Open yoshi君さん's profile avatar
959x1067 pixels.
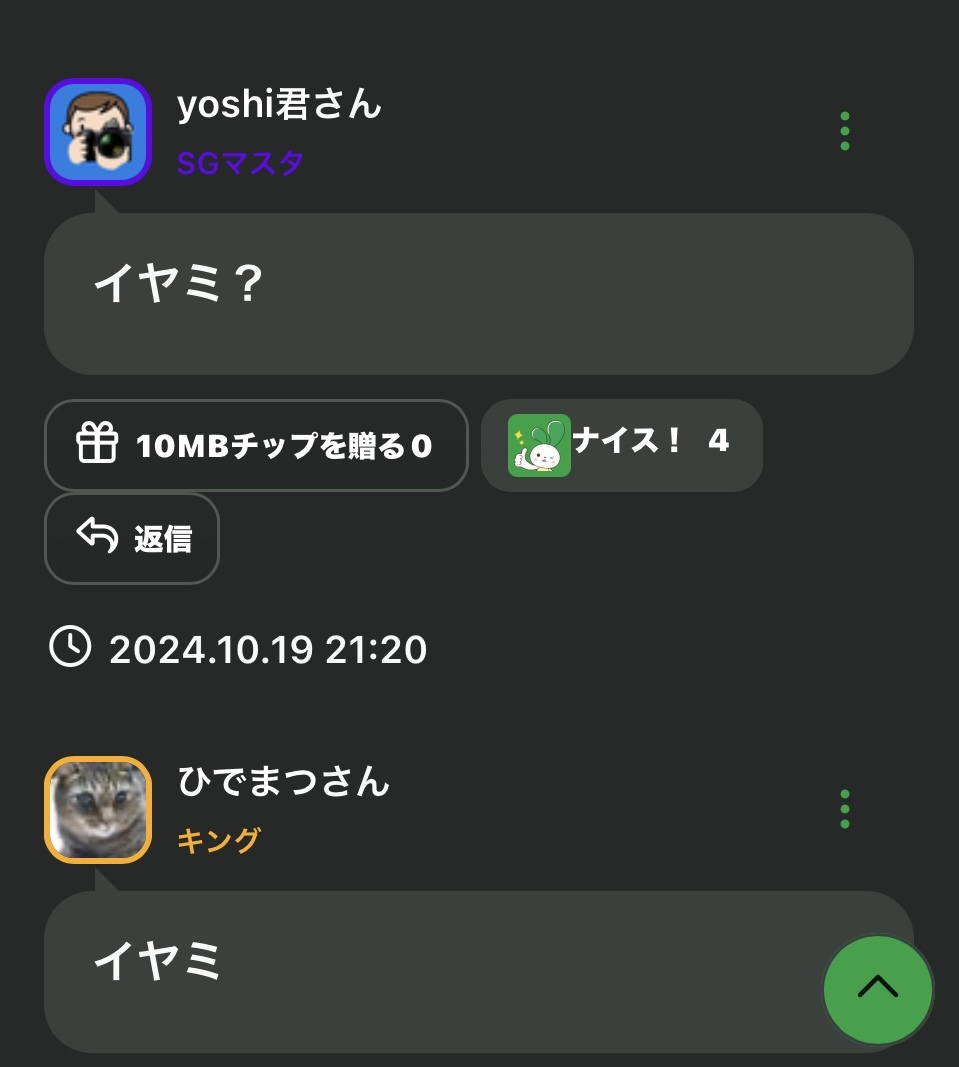[98, 132]
